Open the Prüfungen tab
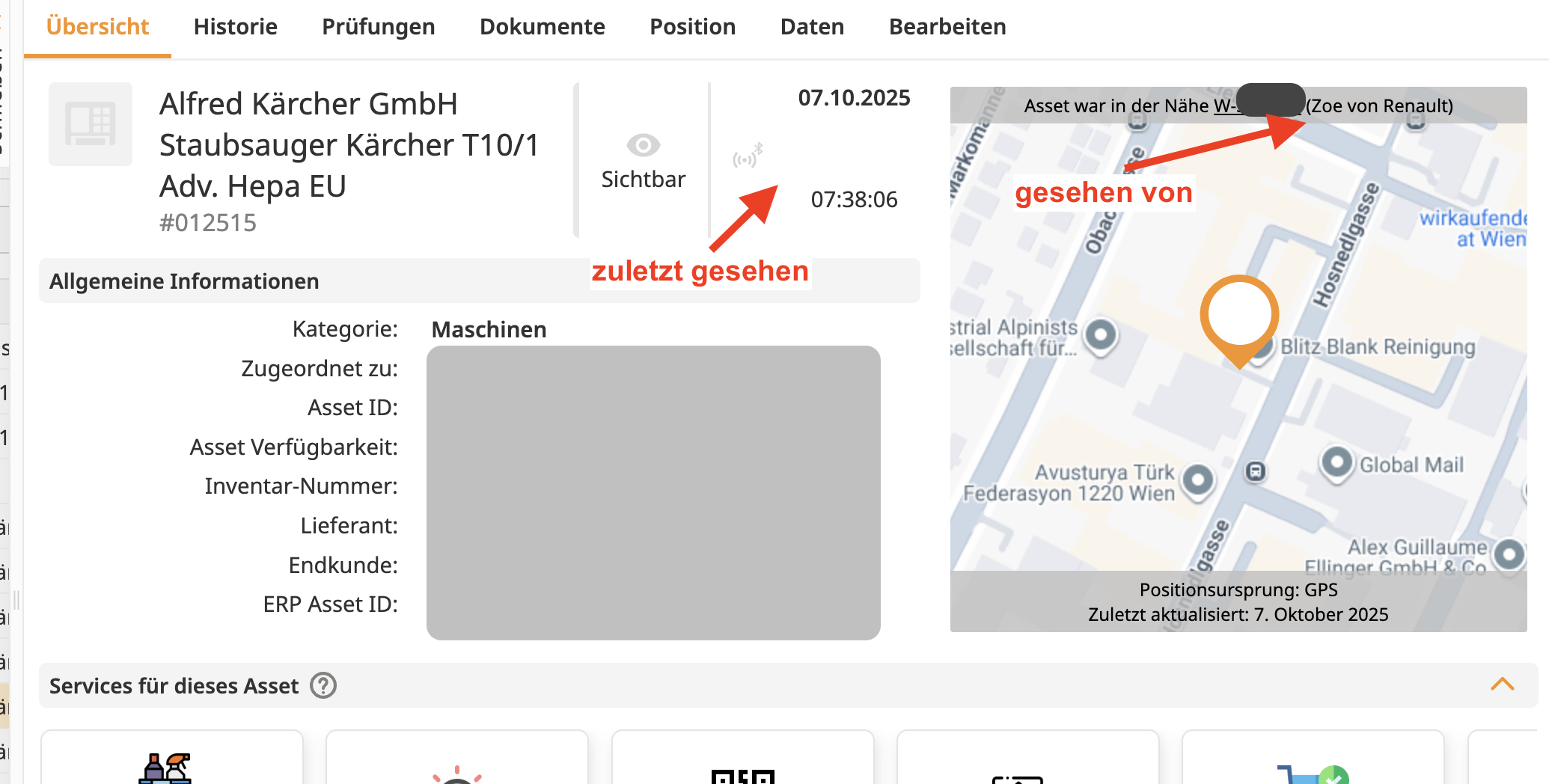Viewport: 1549px width, 784px height. [378, 27]
